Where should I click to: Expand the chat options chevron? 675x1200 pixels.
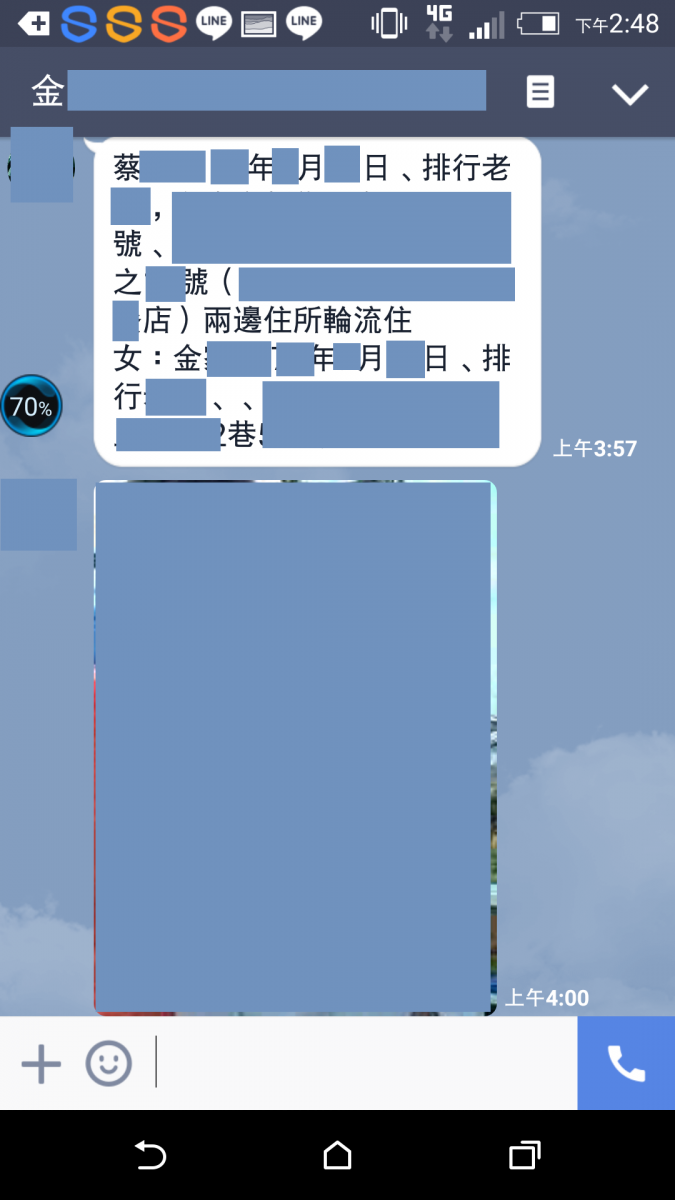point(630,94)
